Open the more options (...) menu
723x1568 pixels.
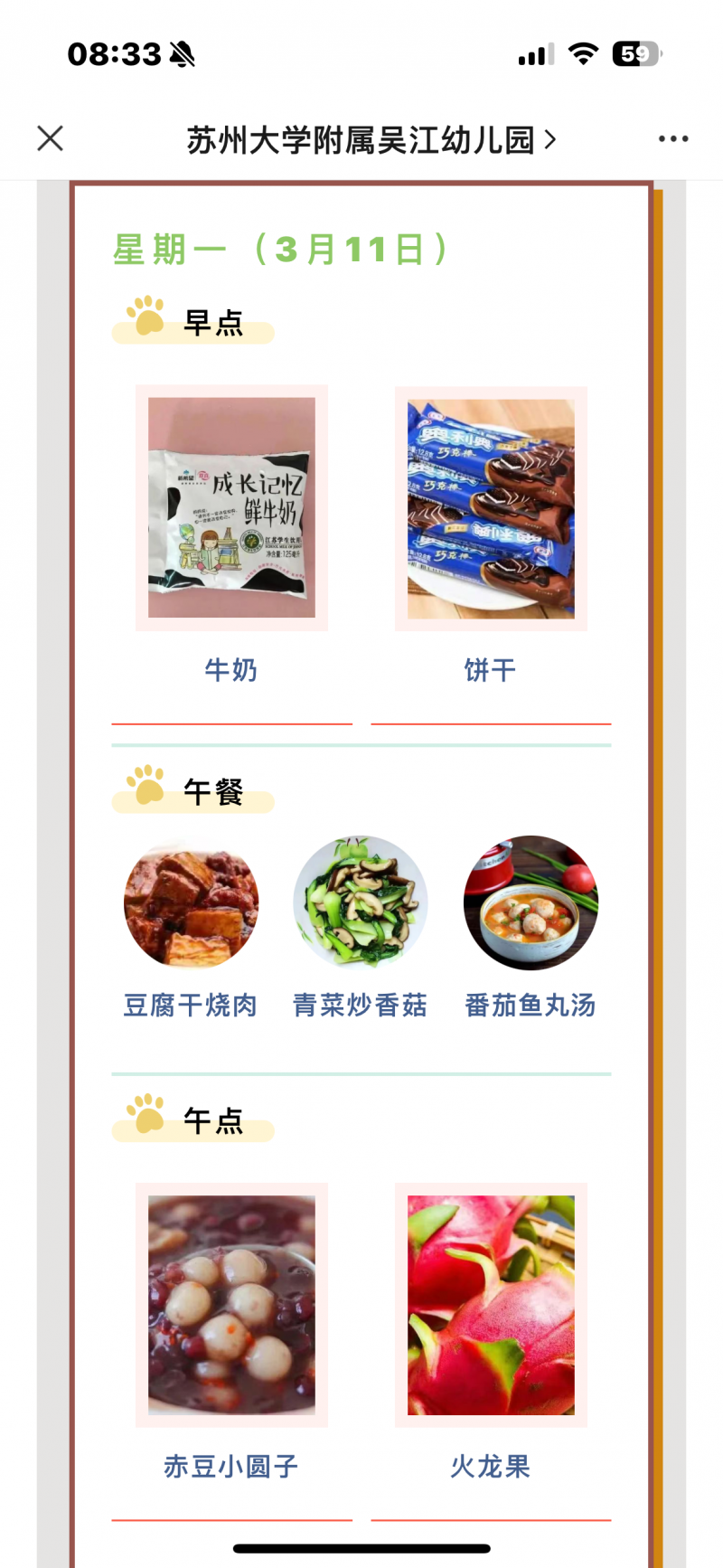tap(673, 138)
